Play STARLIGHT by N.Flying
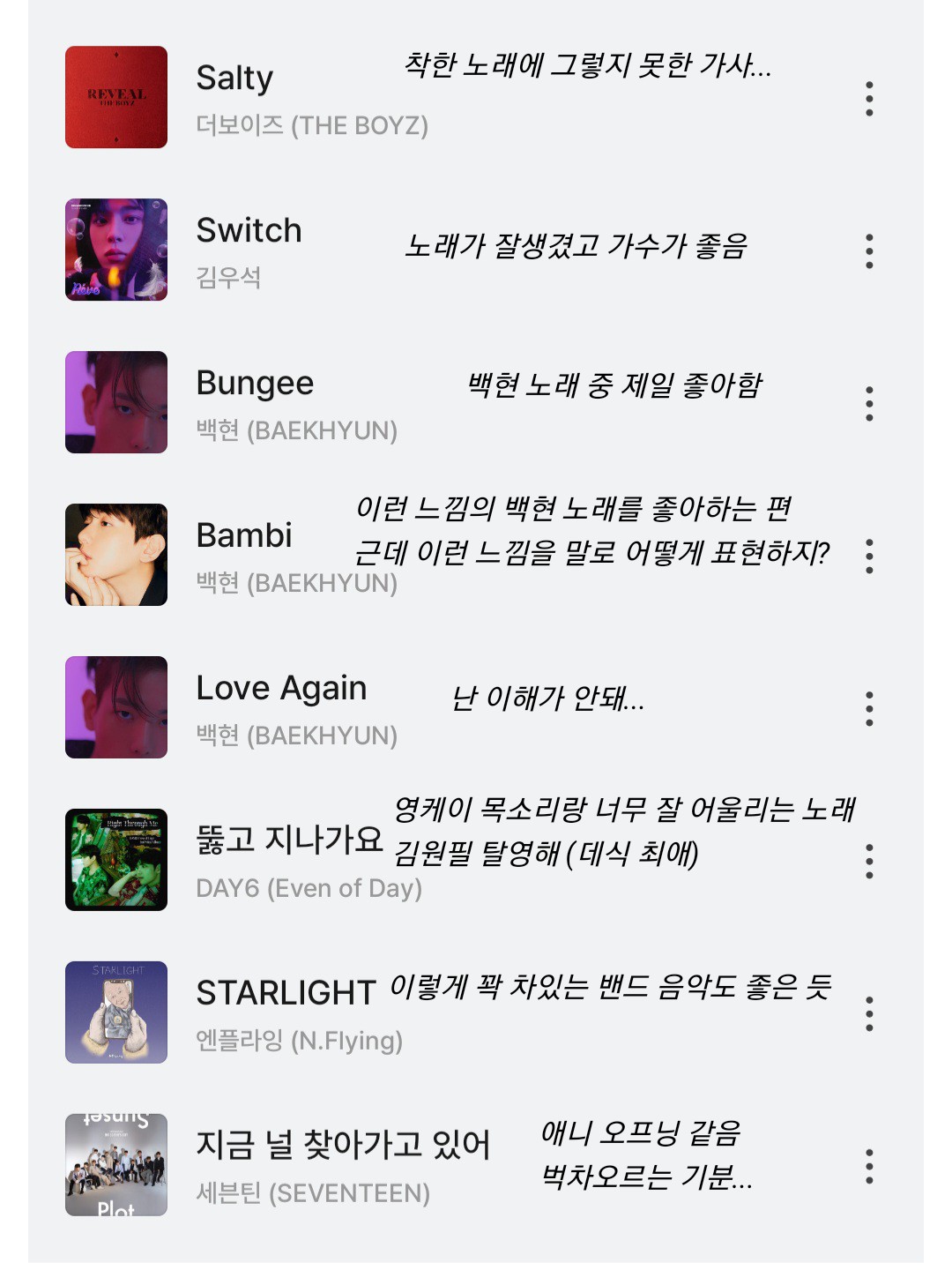This screenshot has width=952, height=1270. point(286,993)
